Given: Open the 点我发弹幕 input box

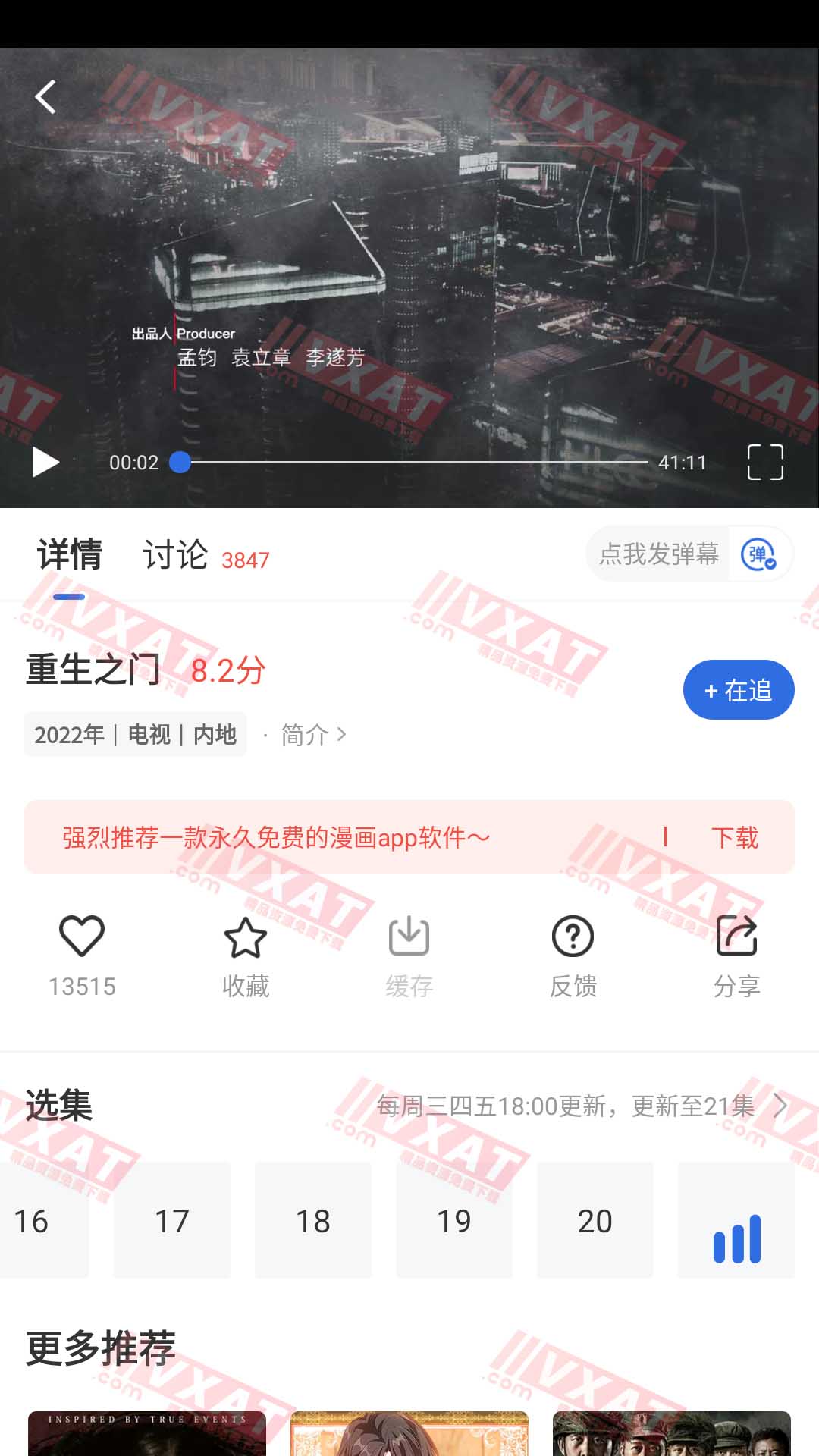Looking at the screenshot, I should (x=658, y=554).
